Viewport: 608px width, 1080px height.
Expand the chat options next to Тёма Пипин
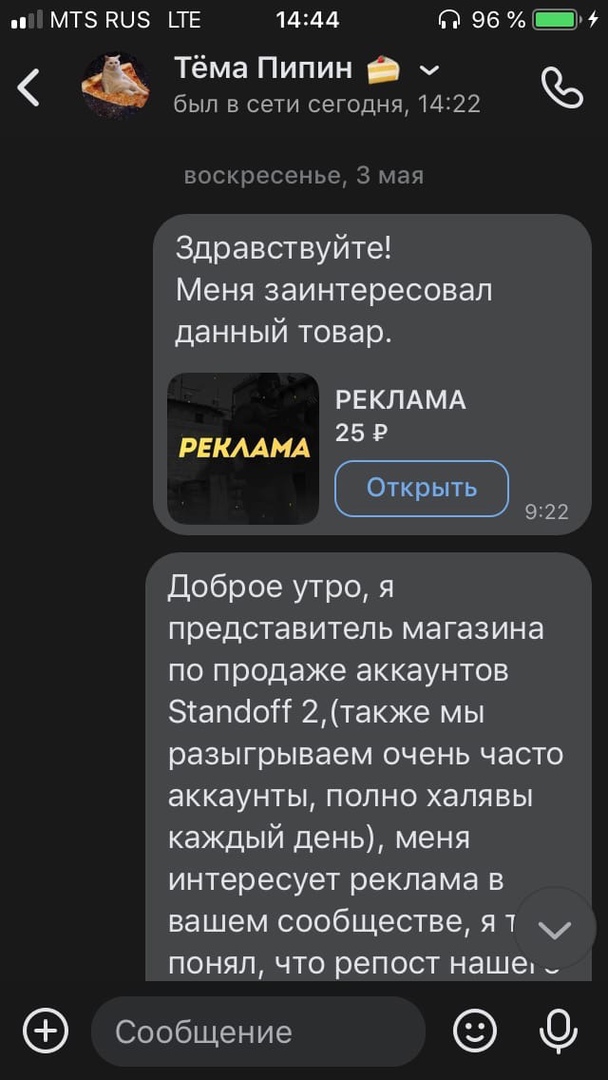click(429, 70)
